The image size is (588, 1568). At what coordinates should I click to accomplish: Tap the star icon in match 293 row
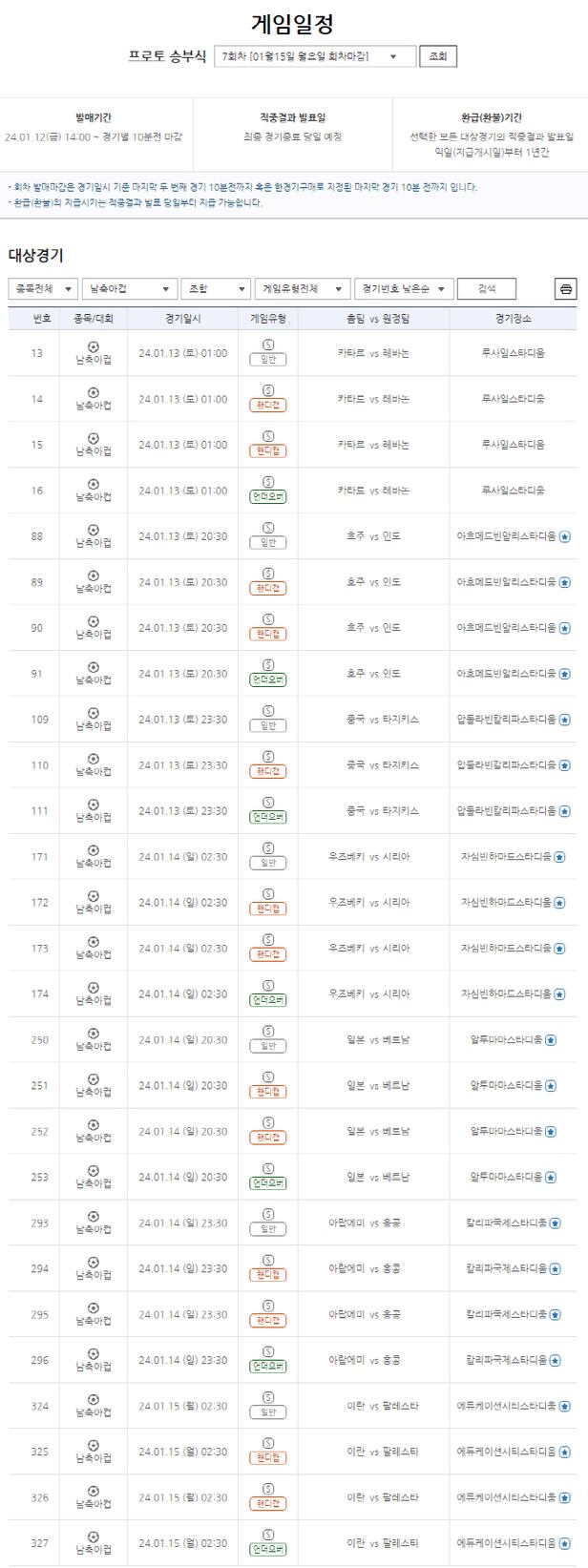click(556, 1223)
